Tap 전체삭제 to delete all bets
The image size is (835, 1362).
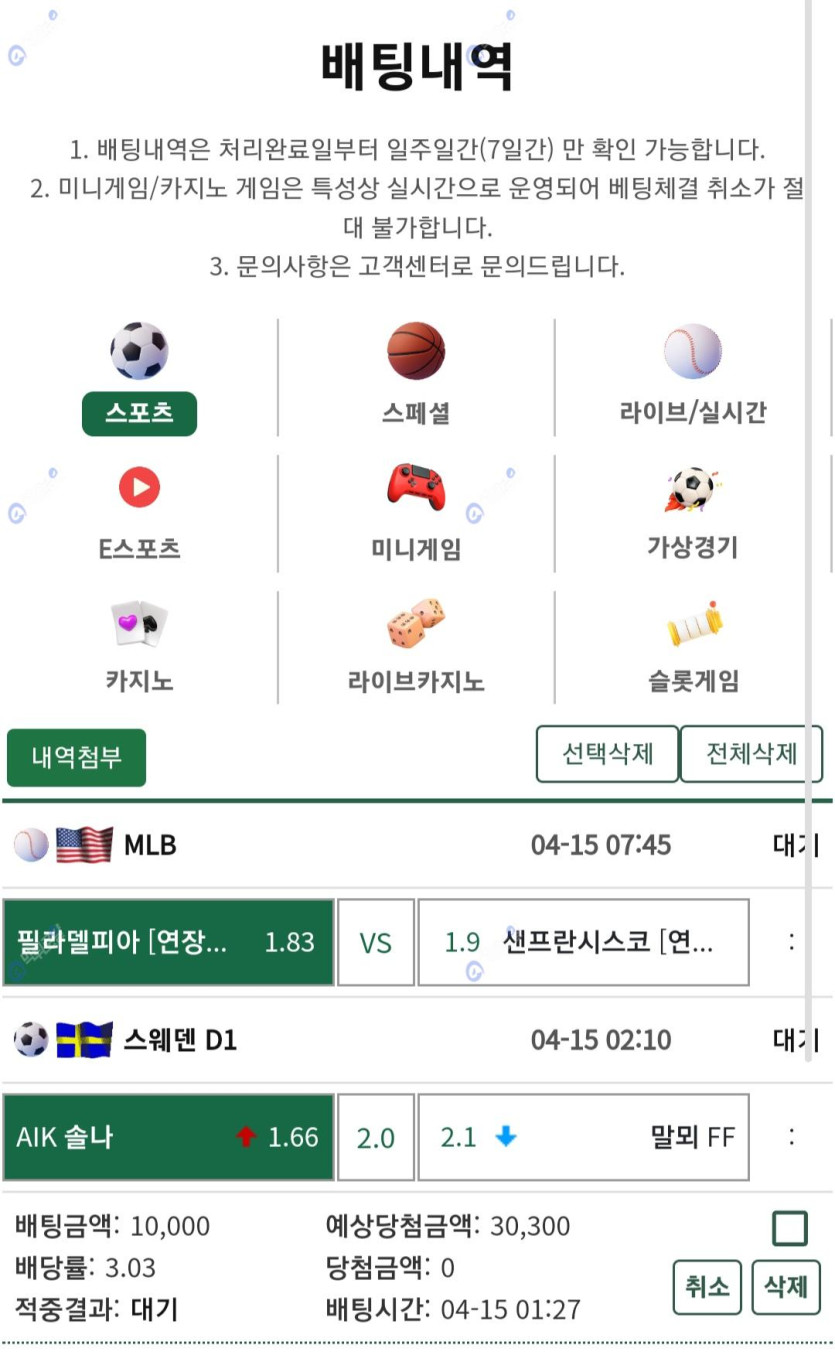point(751,754)
